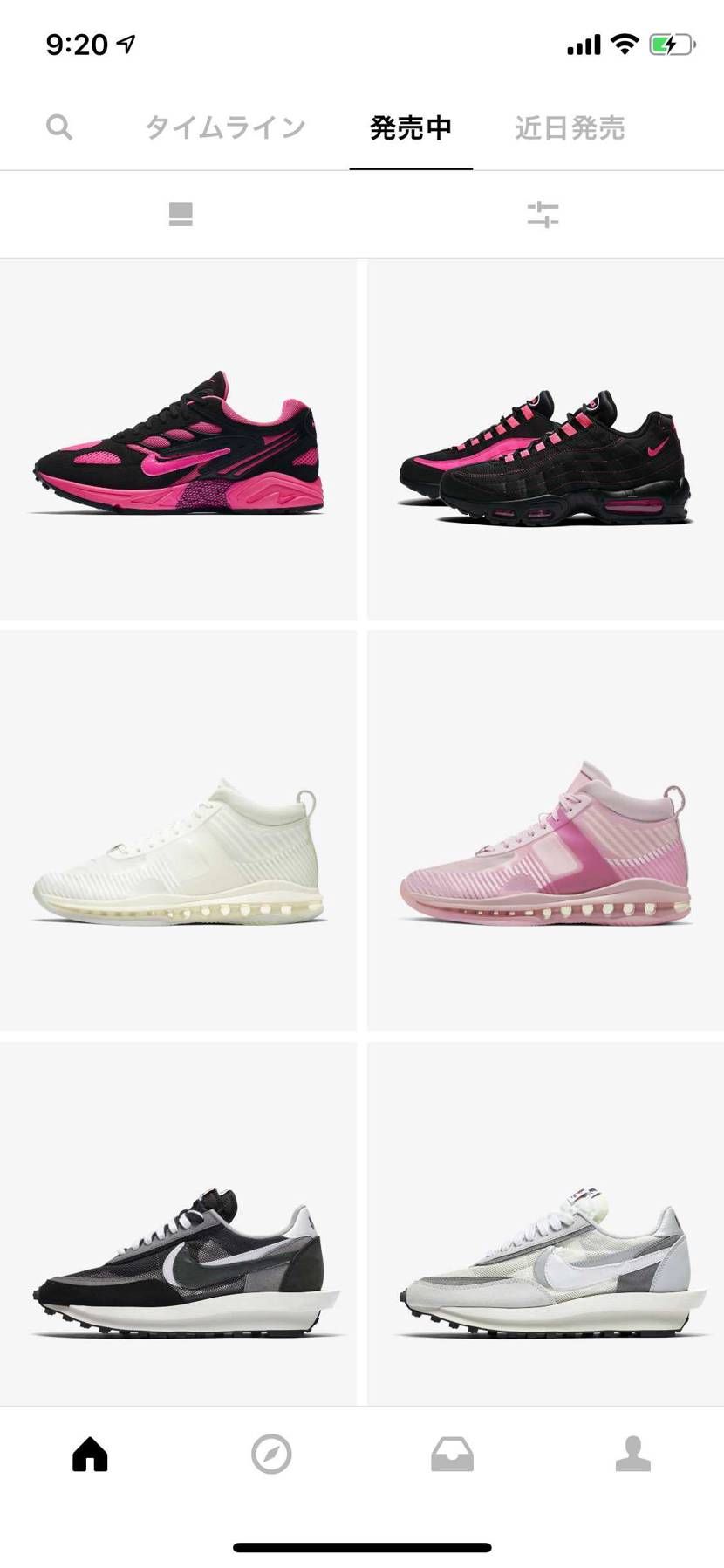724x1568 pixels.
Task: Open the black and pink Air Max 95 pair
Action: [546, 440]
